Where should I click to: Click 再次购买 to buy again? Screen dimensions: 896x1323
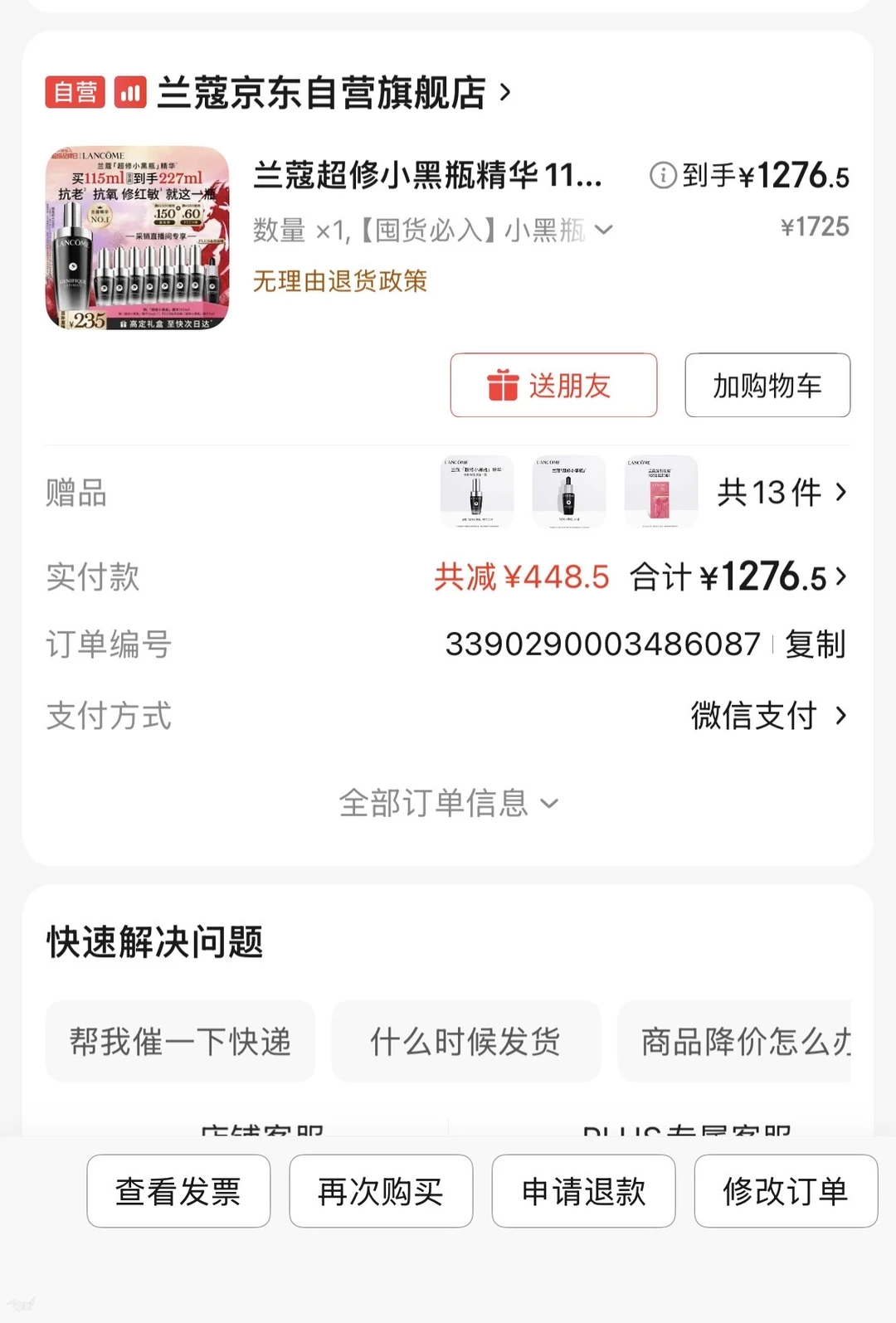click(380, 1192)
